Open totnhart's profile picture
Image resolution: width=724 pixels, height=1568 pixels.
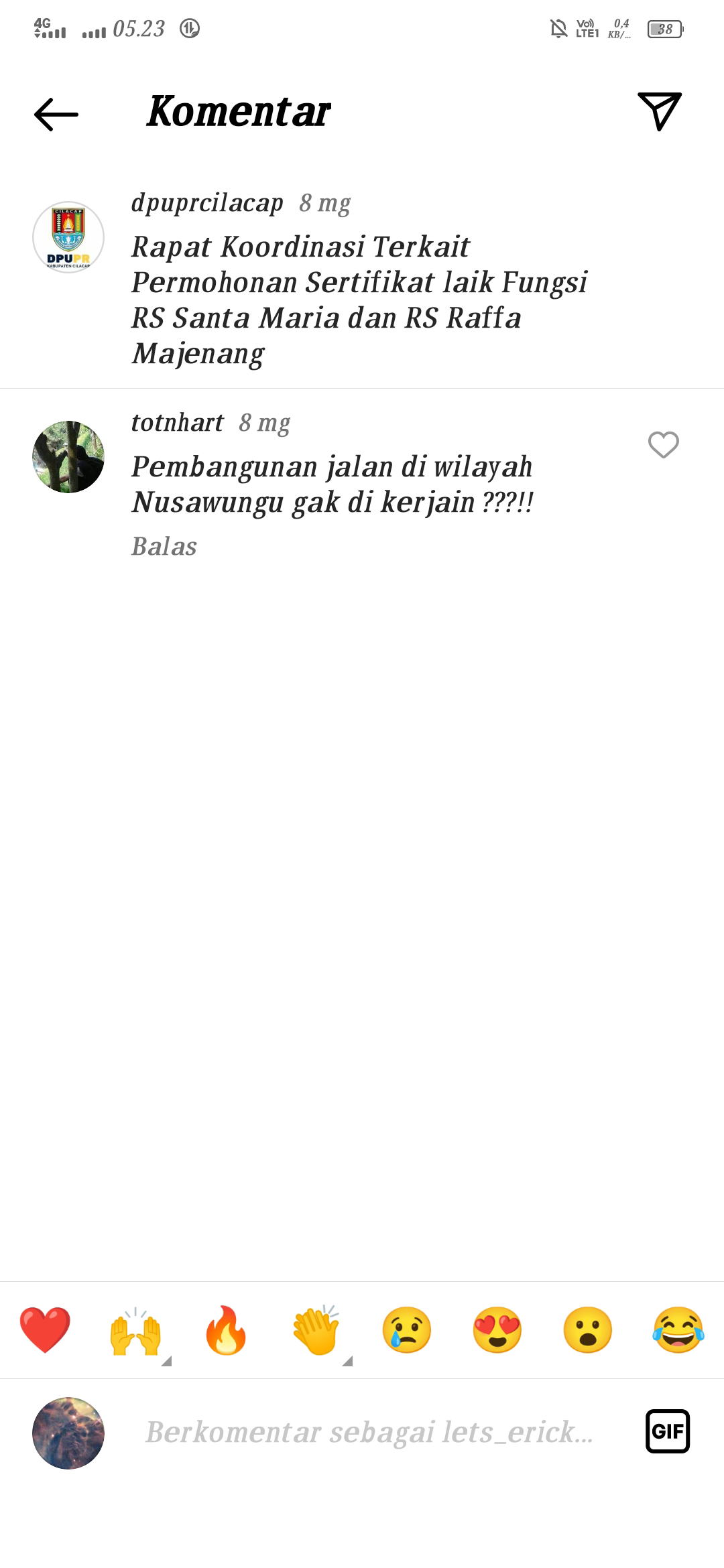tap(68, 457)
